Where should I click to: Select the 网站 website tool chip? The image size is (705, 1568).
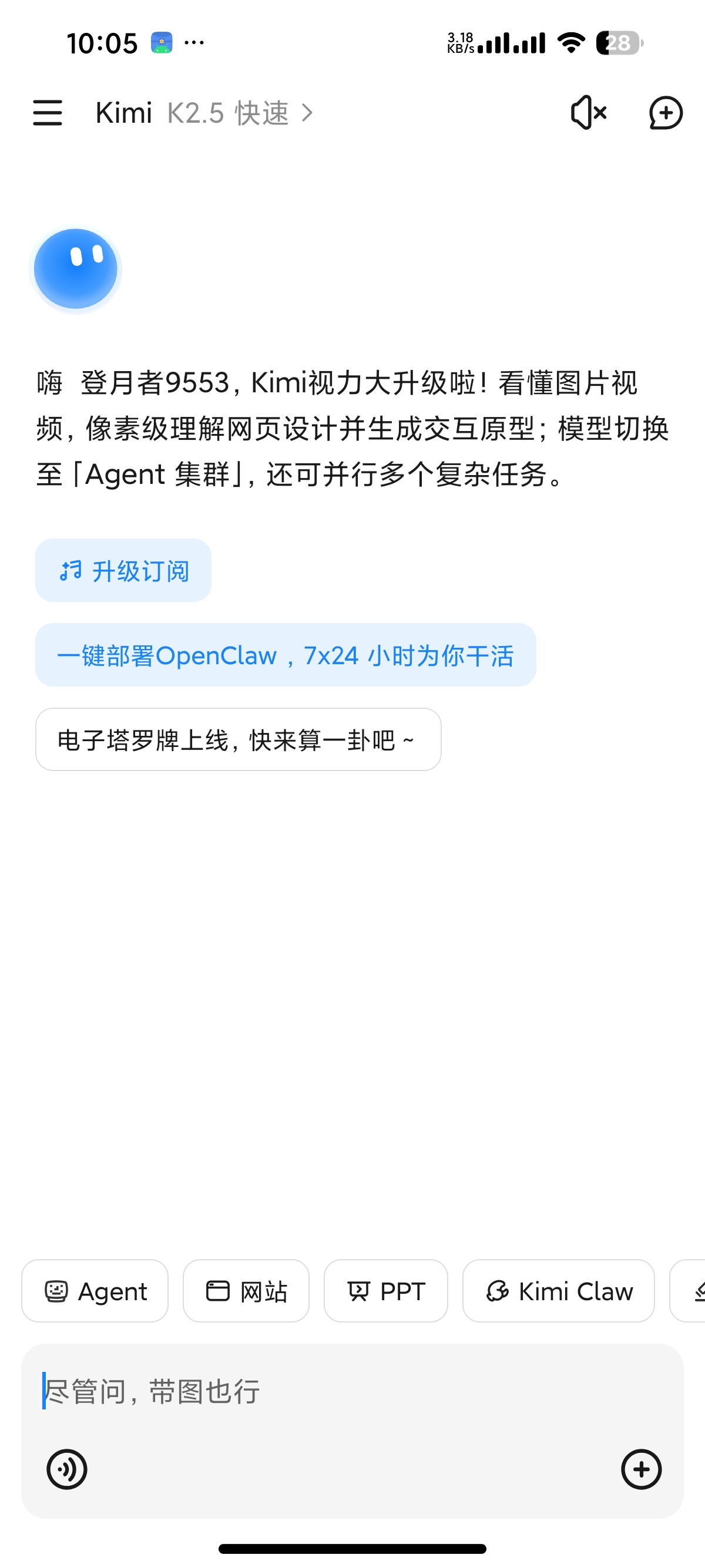click(246, 1291)
